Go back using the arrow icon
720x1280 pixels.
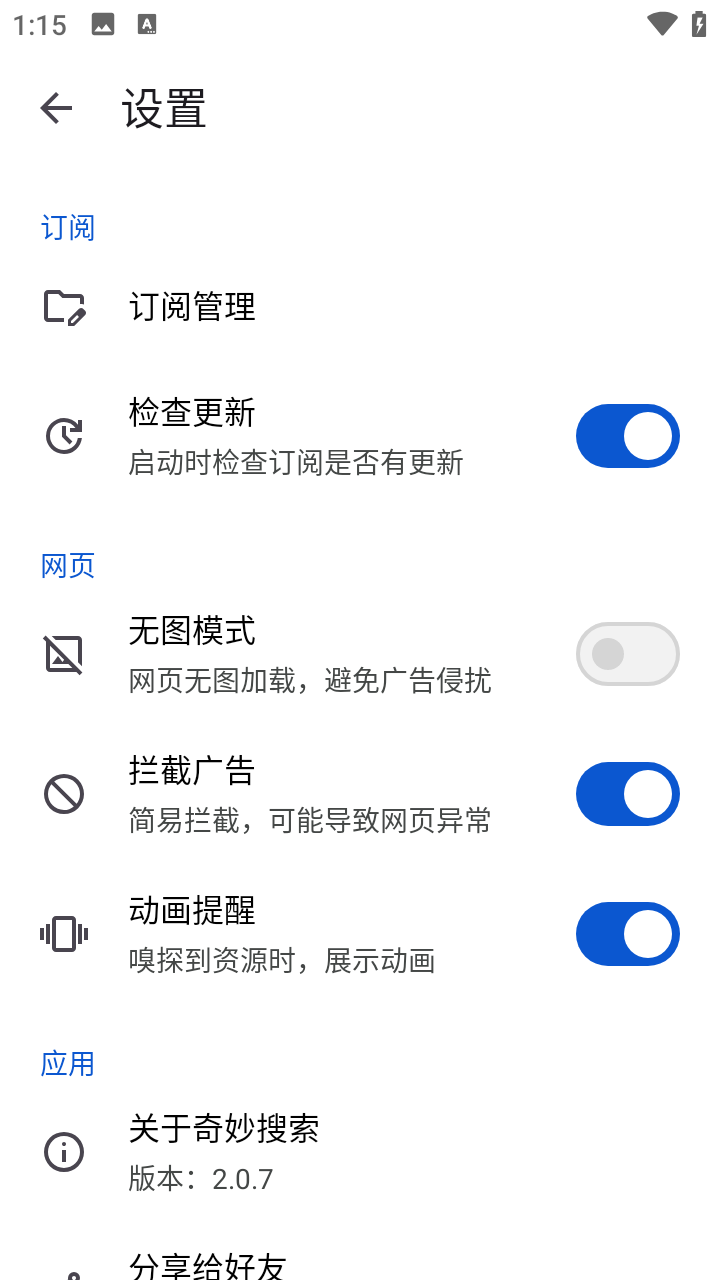click(x=55, y=108)
